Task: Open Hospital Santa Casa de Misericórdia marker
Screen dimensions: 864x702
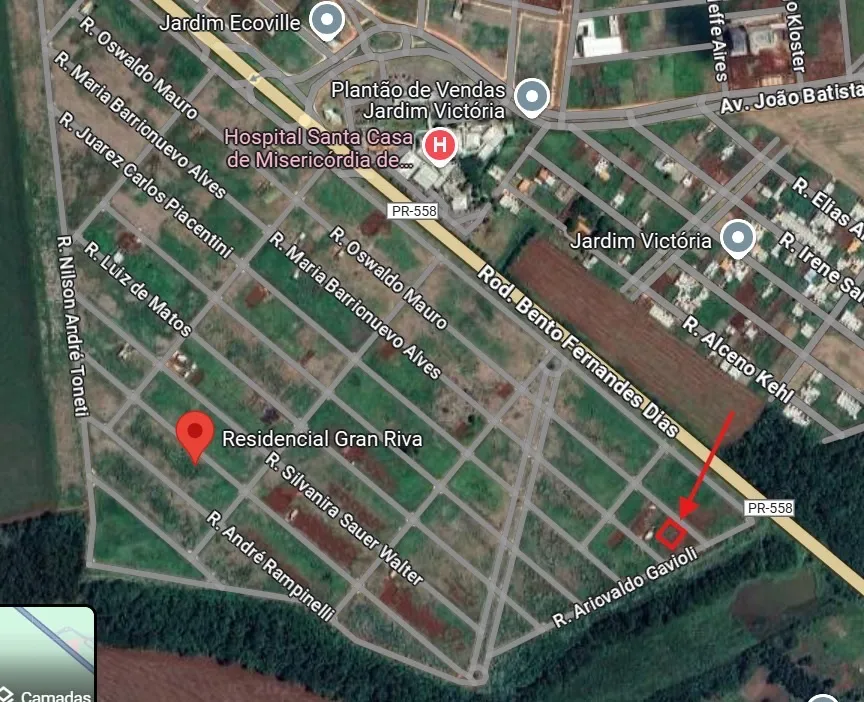Action: pos(439,146)
